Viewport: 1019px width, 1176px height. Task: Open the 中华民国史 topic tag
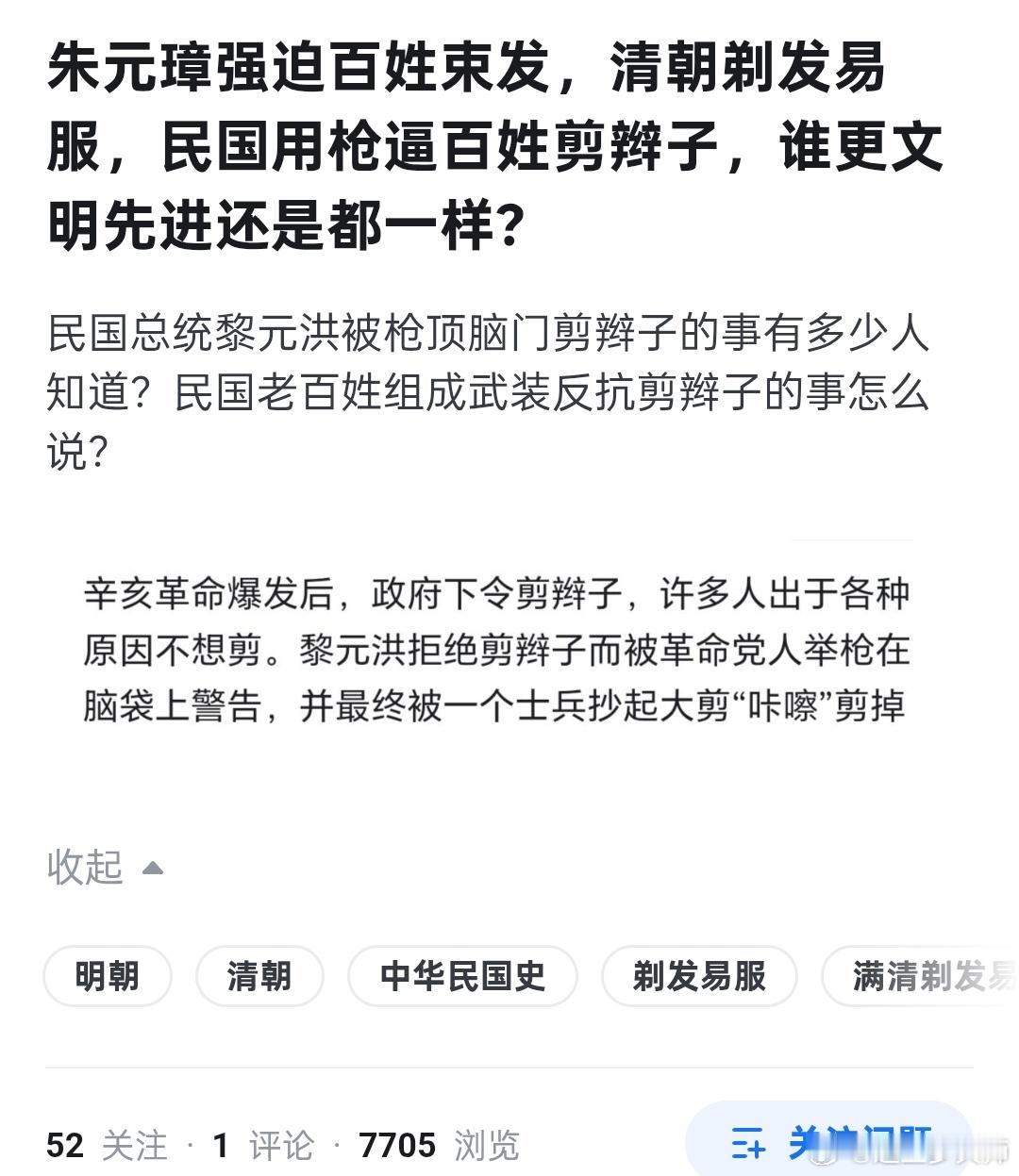462,977
